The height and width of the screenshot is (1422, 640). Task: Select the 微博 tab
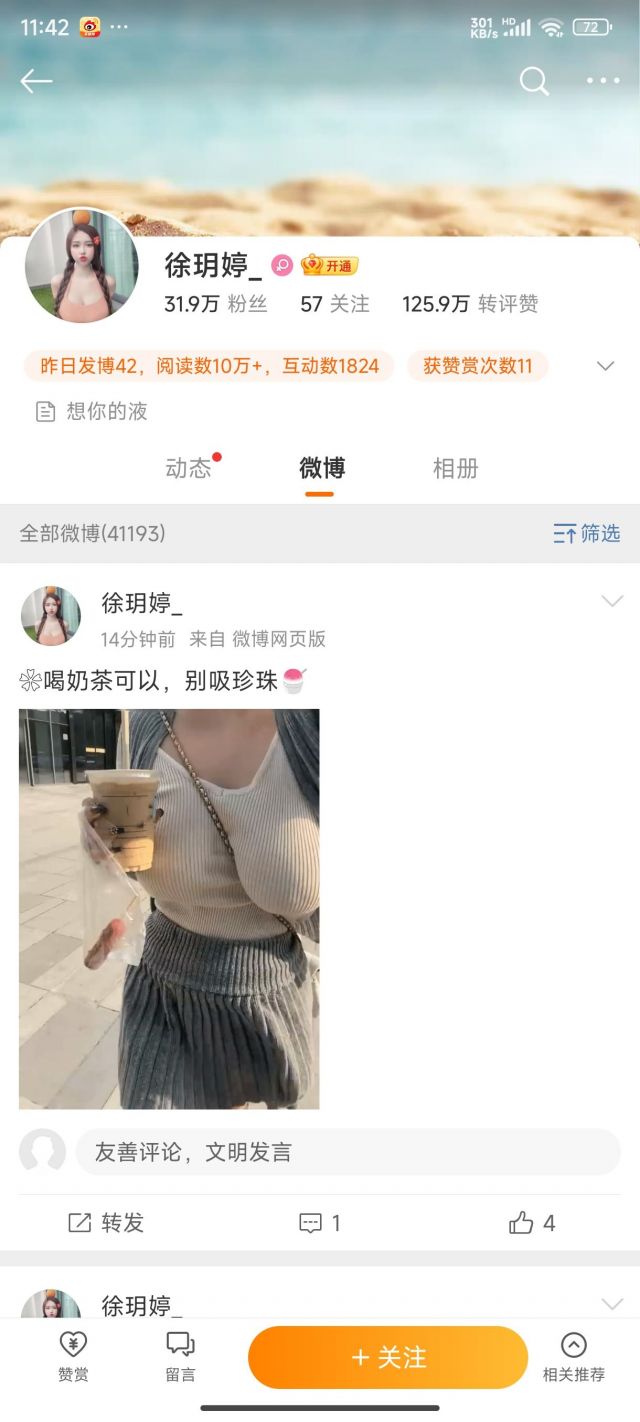[321, 468]
